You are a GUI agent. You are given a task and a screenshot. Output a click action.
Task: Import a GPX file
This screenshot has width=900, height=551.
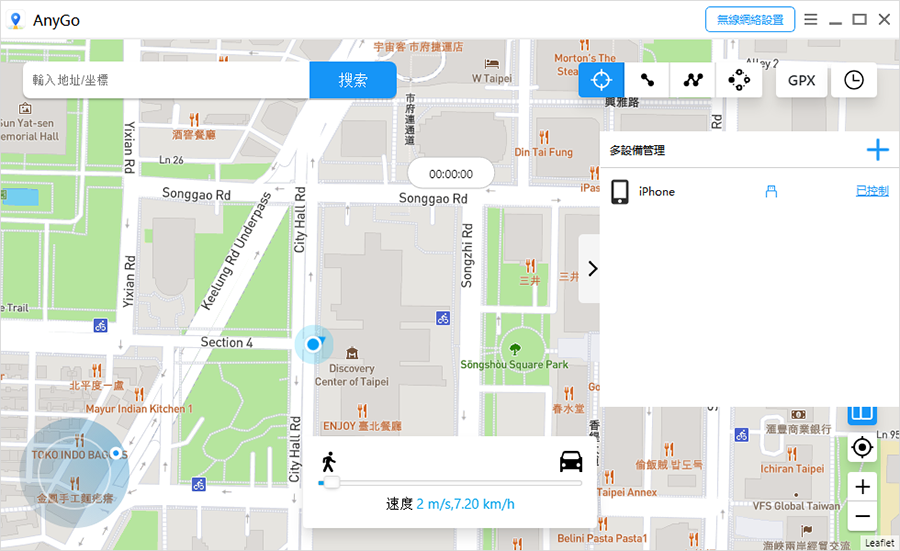click(x=802, y=80)
